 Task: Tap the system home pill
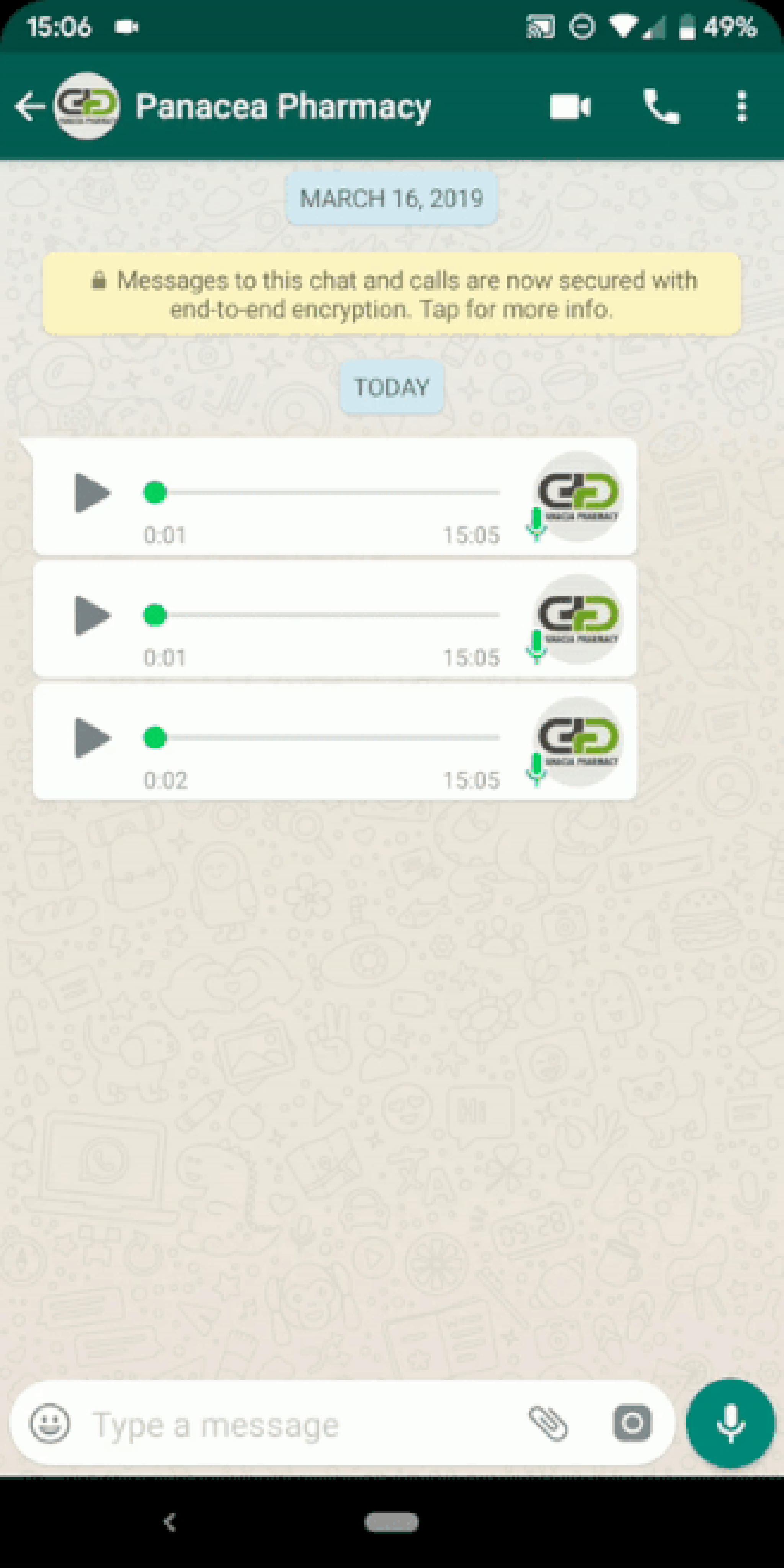[x=391, y=1522]
